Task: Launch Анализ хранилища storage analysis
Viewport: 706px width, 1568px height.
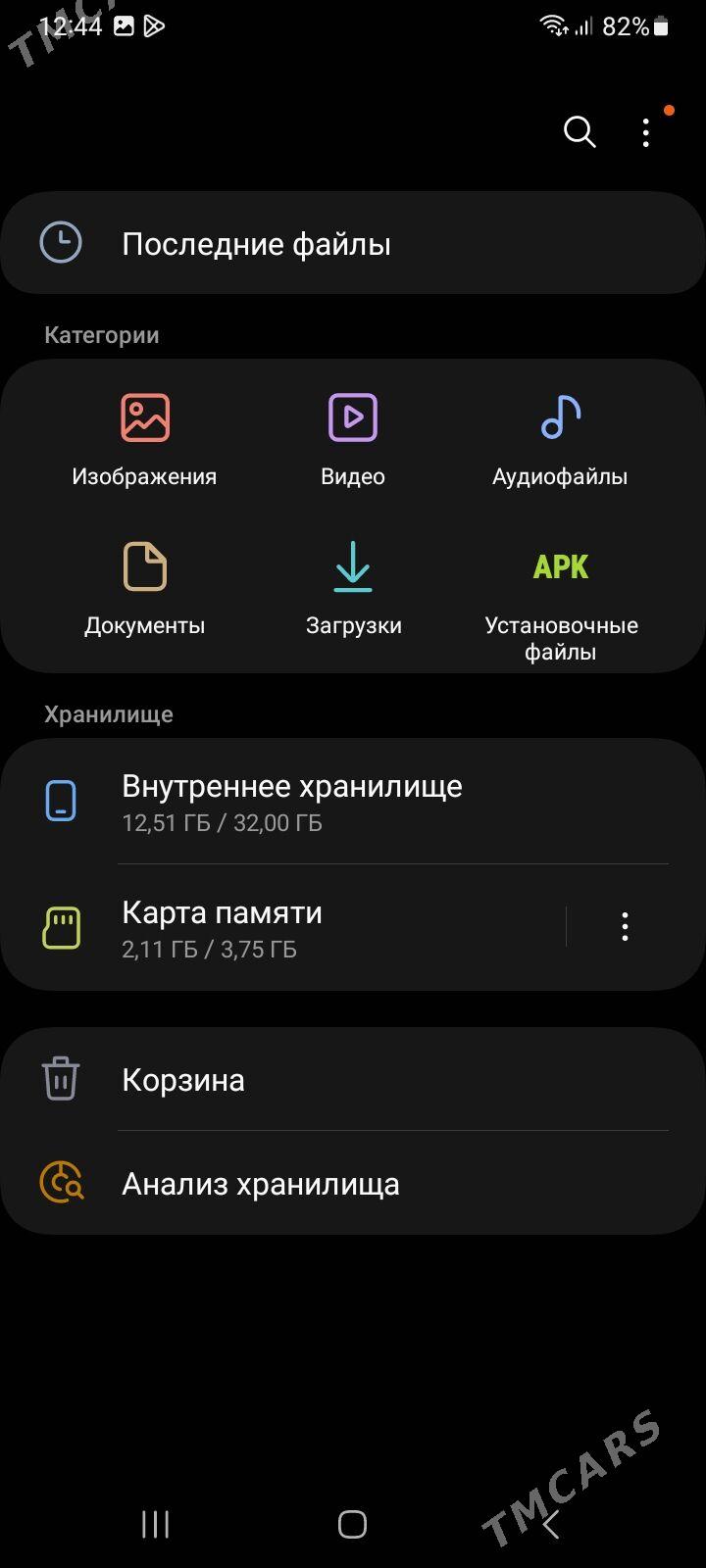Action: 260,1184
